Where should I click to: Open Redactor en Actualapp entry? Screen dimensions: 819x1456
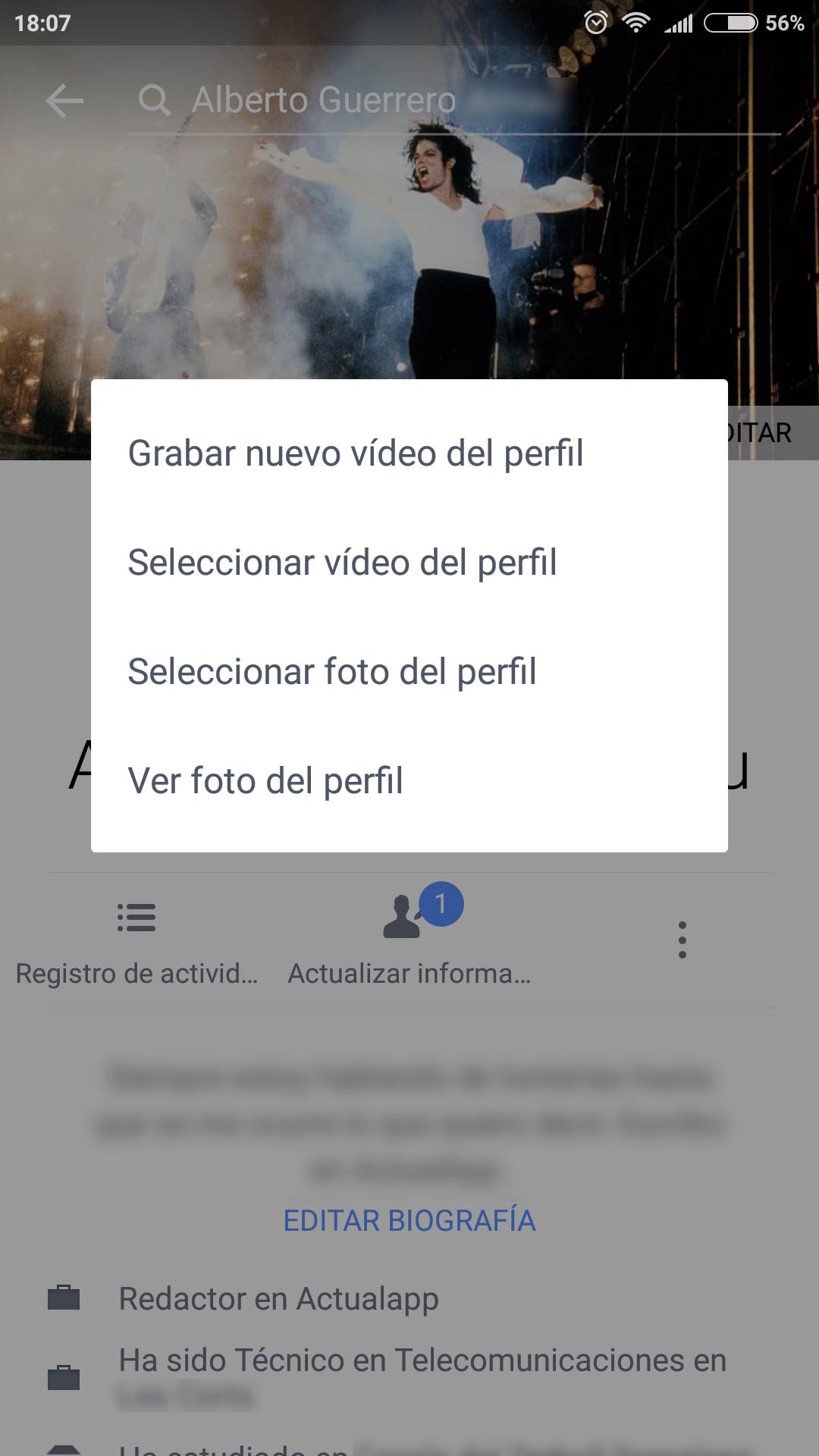point(278,1299)
